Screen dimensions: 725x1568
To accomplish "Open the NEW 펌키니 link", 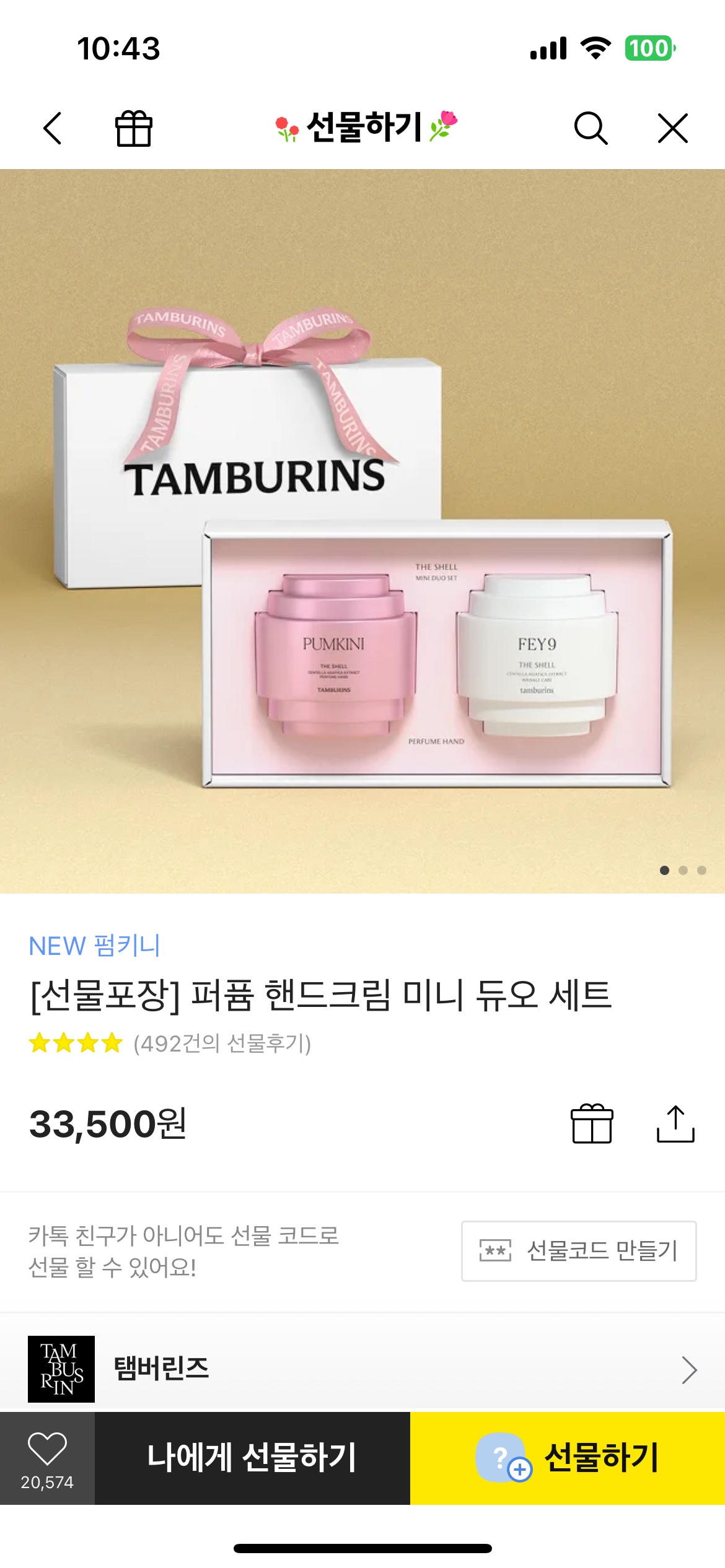I will [x=95, y=946].
